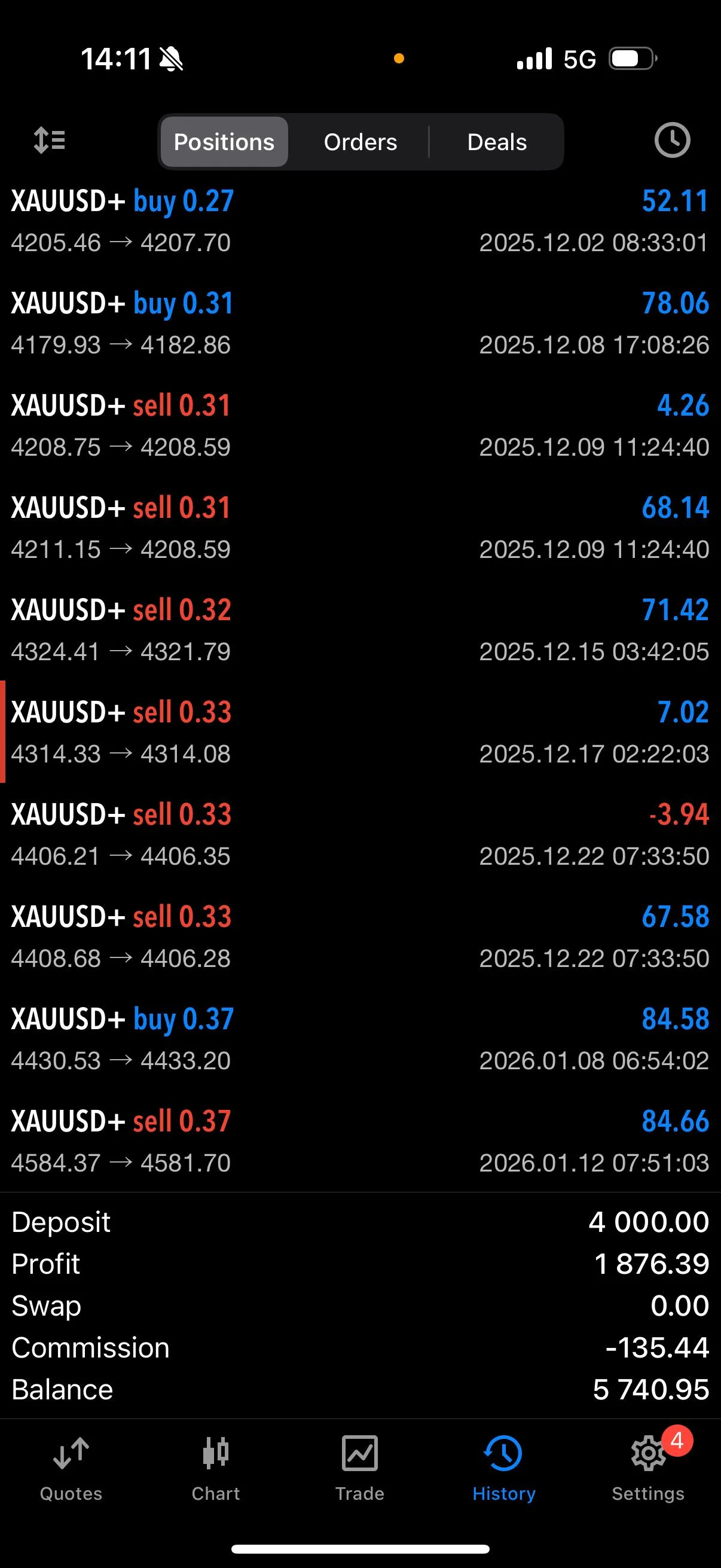This screenshot has width=721, height=1568.
Task: View the sell 0.31 position with 4.26 profit
Action: coord(360,425)
